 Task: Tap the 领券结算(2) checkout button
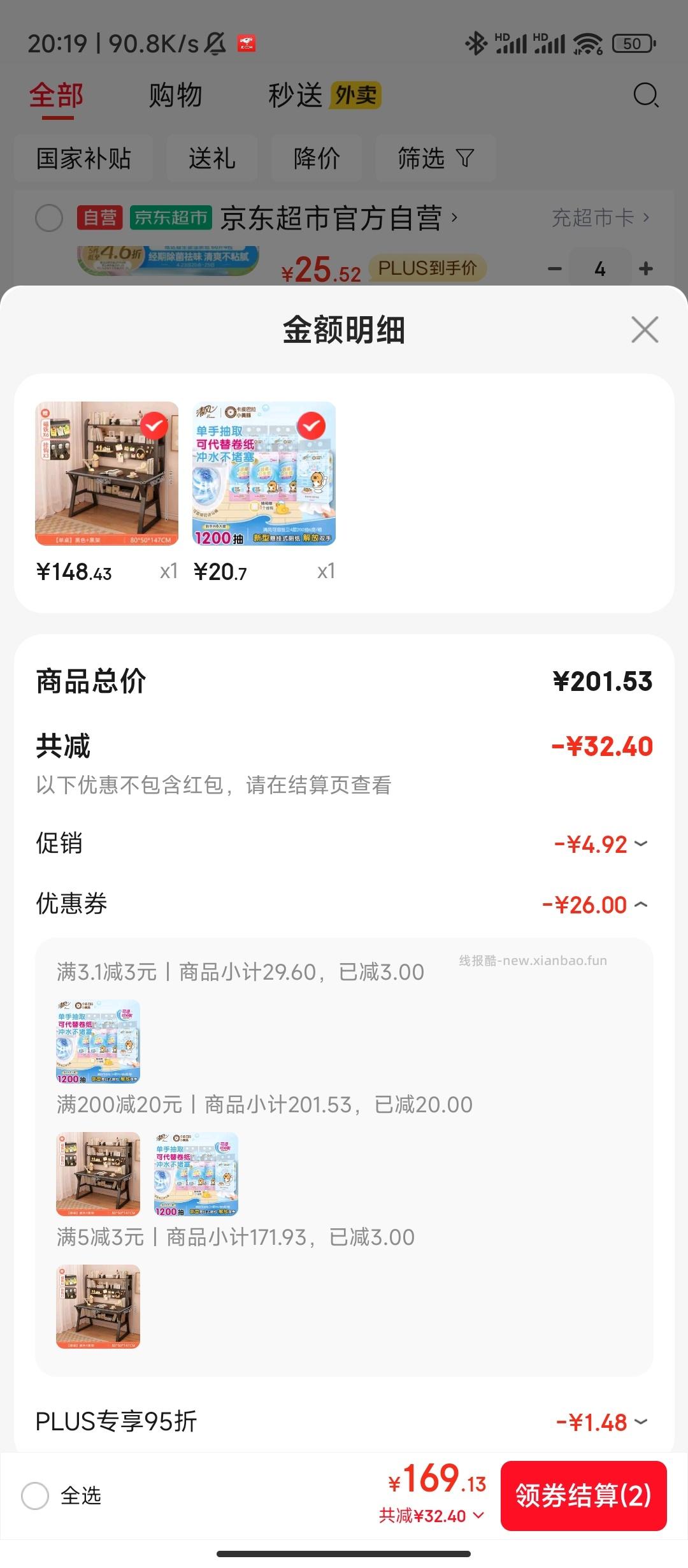coord(584,1495)
